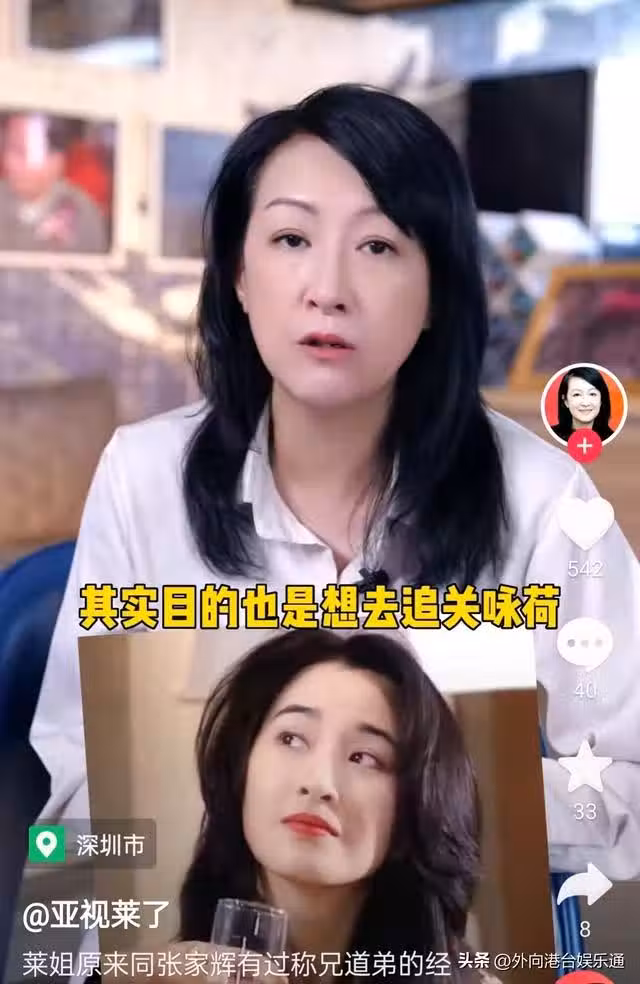640x984 pixels.
Task: Add this video to favorites with the star
Action: coord(585,768)
